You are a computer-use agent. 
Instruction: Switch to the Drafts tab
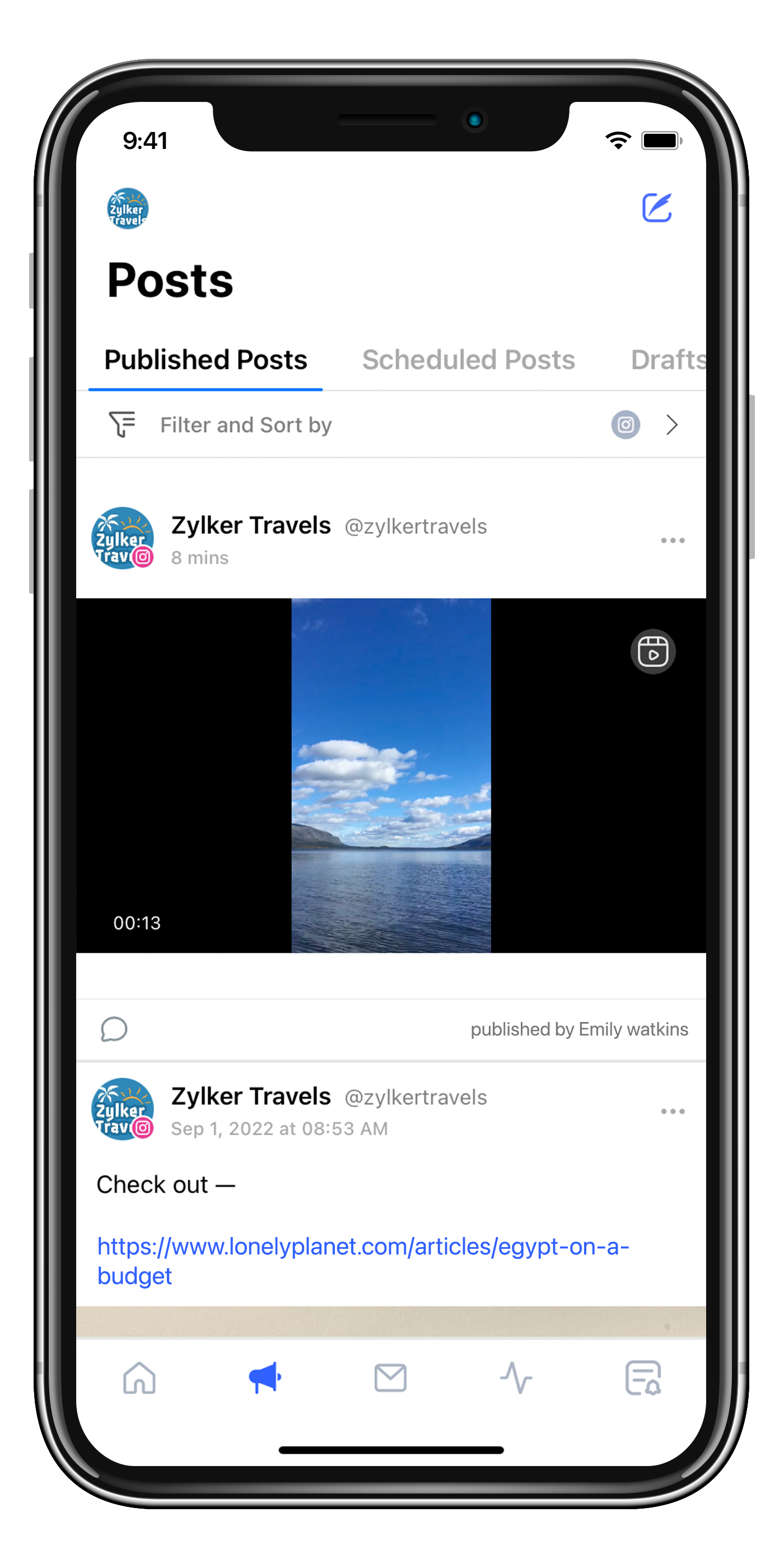coord(667,360)
